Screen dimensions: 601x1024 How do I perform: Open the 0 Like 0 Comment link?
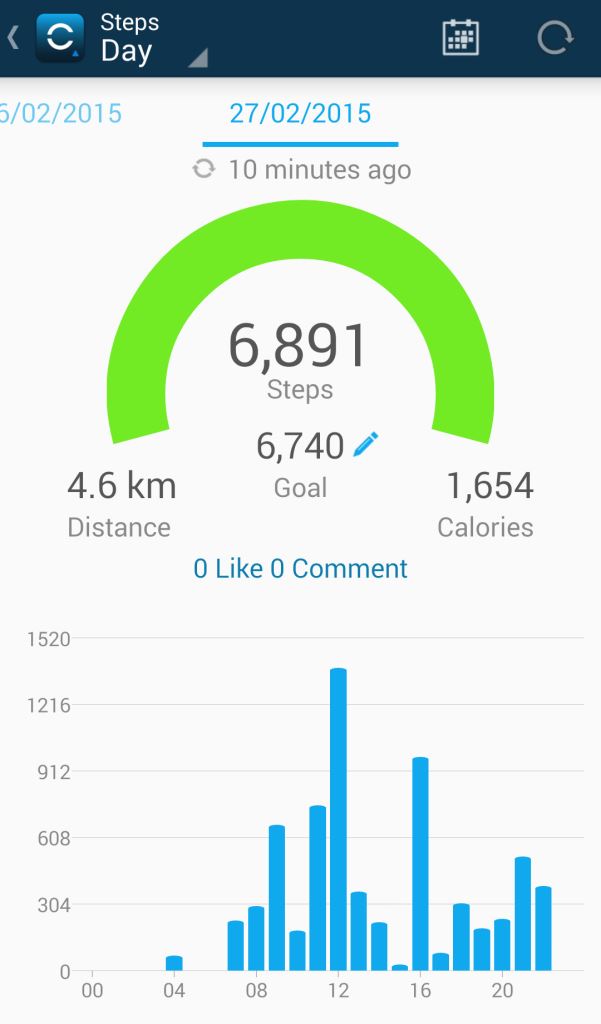coord(300,569)
